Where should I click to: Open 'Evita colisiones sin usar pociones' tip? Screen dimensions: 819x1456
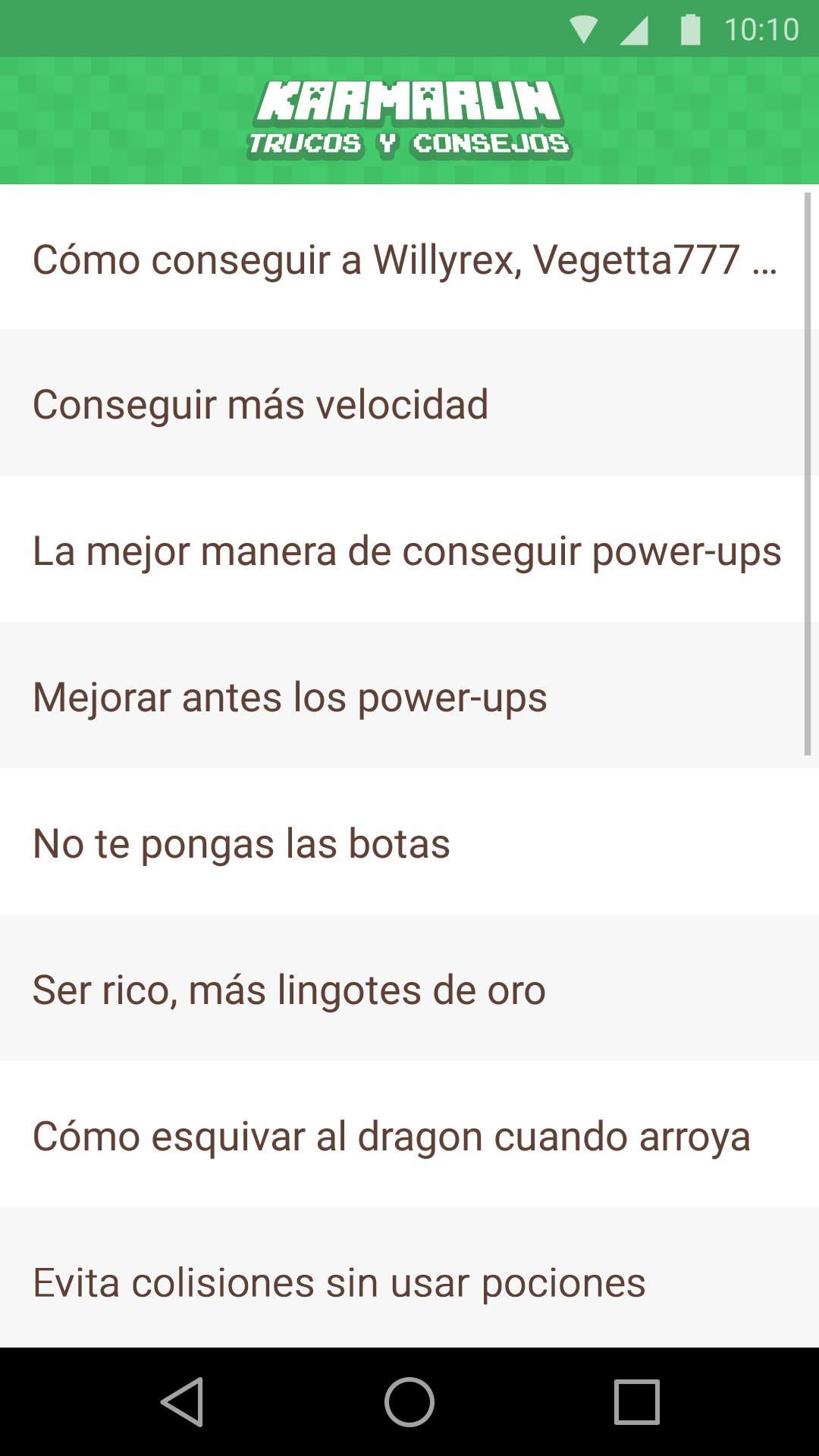339,1282
